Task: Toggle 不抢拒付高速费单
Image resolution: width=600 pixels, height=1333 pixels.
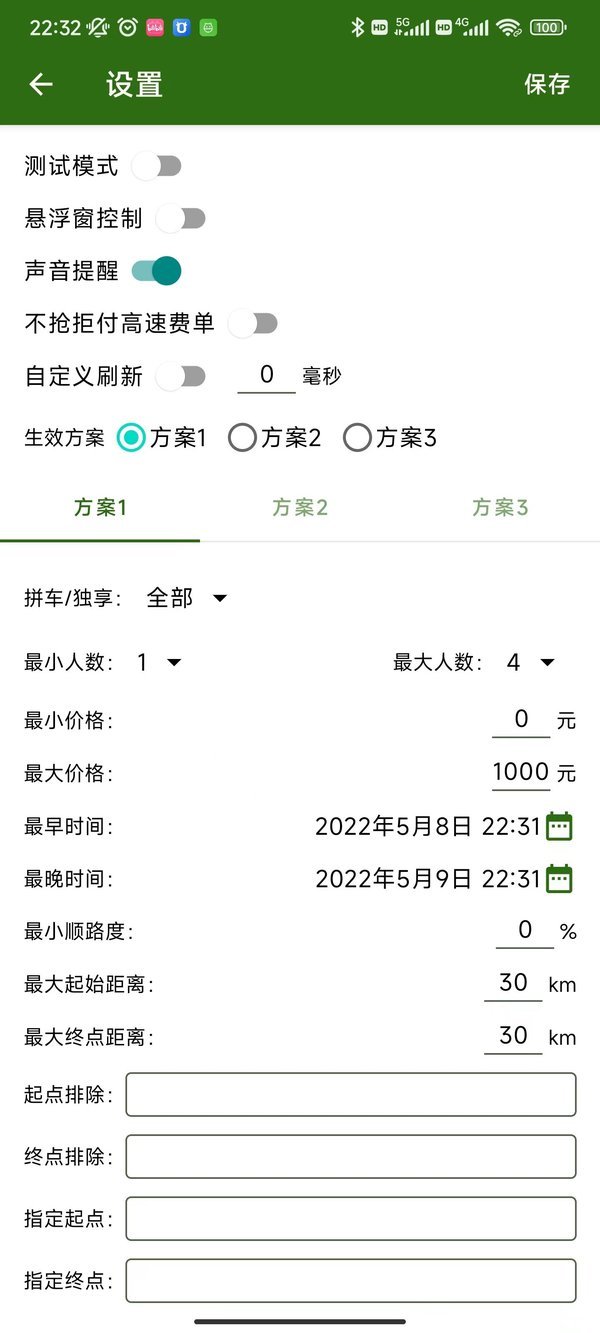Action: point(253,323)
